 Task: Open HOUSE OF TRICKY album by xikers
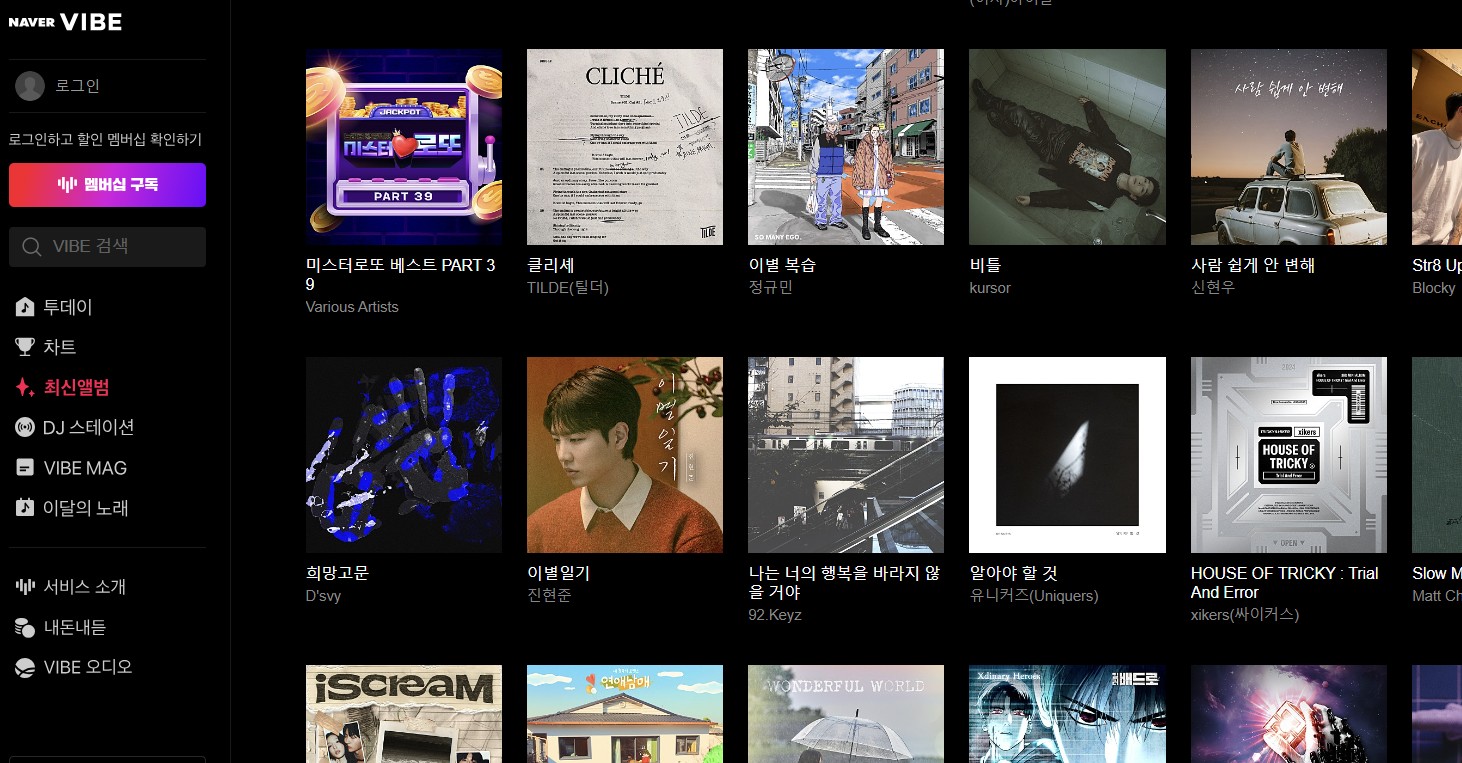1288,455
